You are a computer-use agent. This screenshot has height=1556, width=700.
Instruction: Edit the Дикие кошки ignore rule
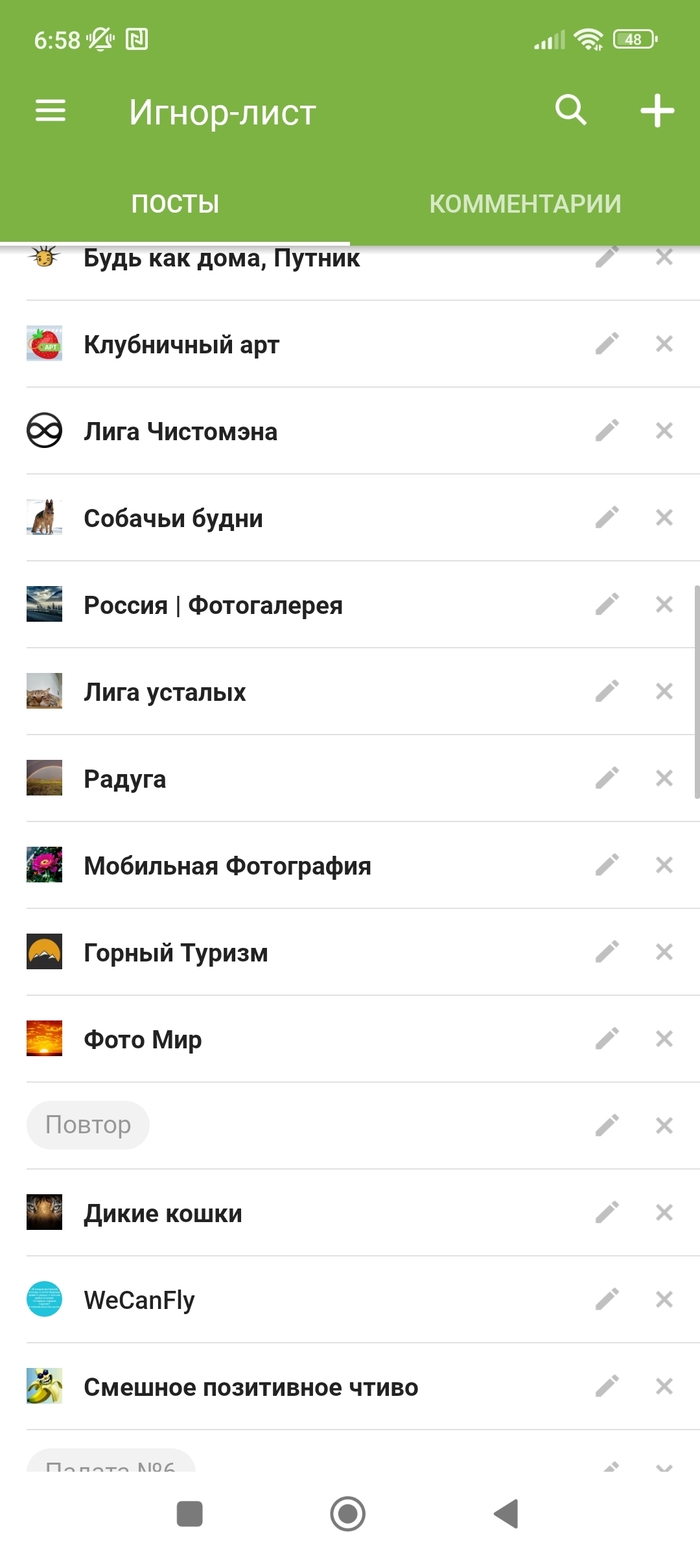click(607, 1213)
